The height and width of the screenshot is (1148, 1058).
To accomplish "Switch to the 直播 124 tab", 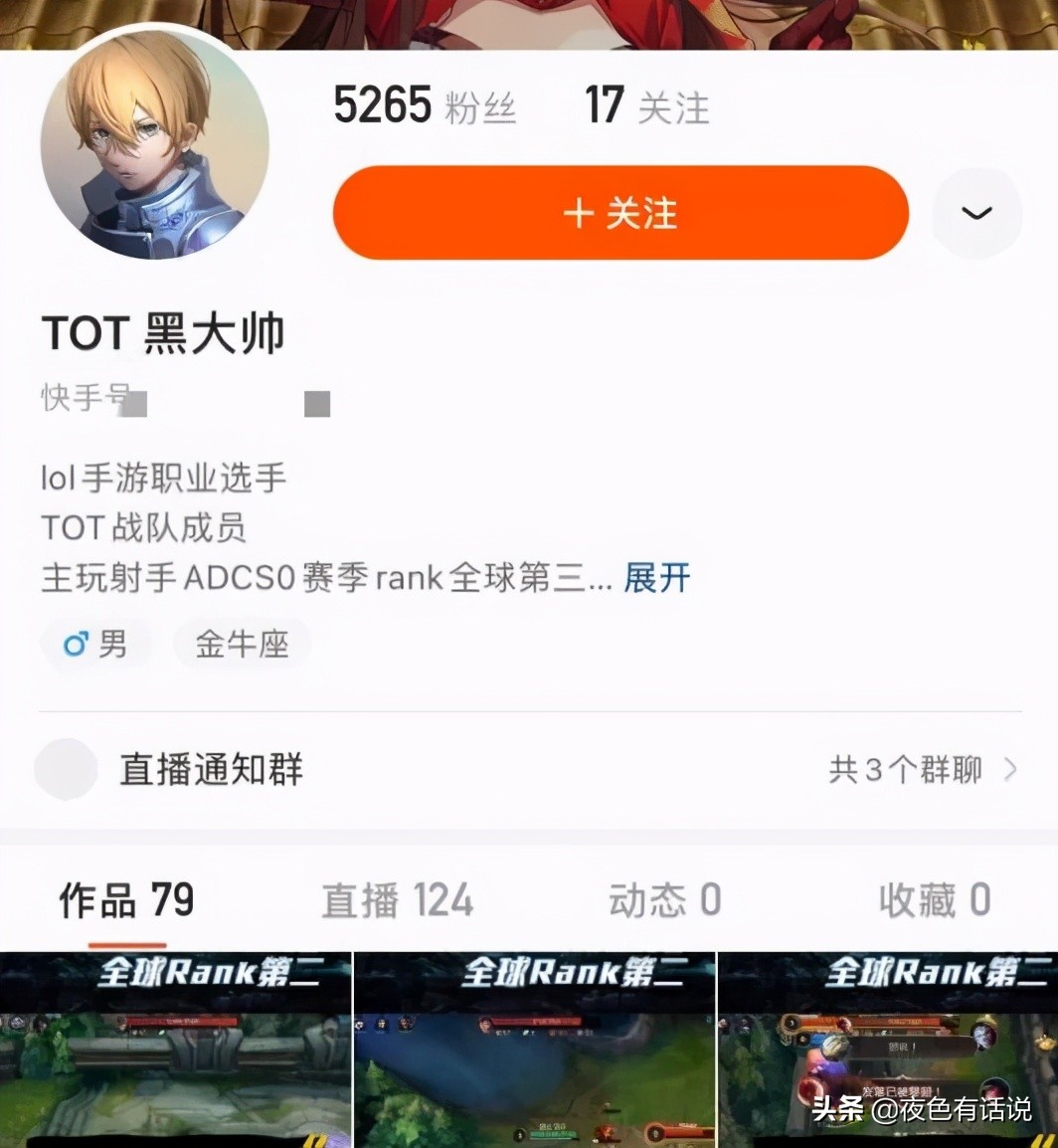I will (x=396, y=899).
